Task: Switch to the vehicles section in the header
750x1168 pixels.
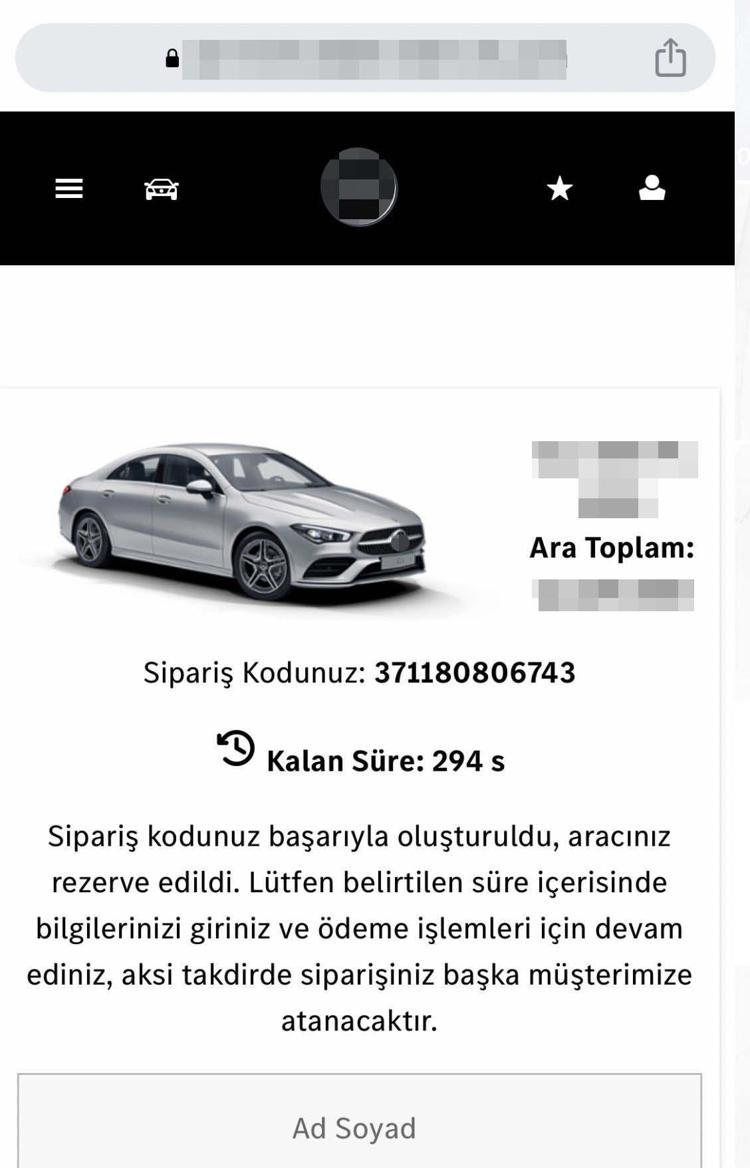Action: point(162,188)
